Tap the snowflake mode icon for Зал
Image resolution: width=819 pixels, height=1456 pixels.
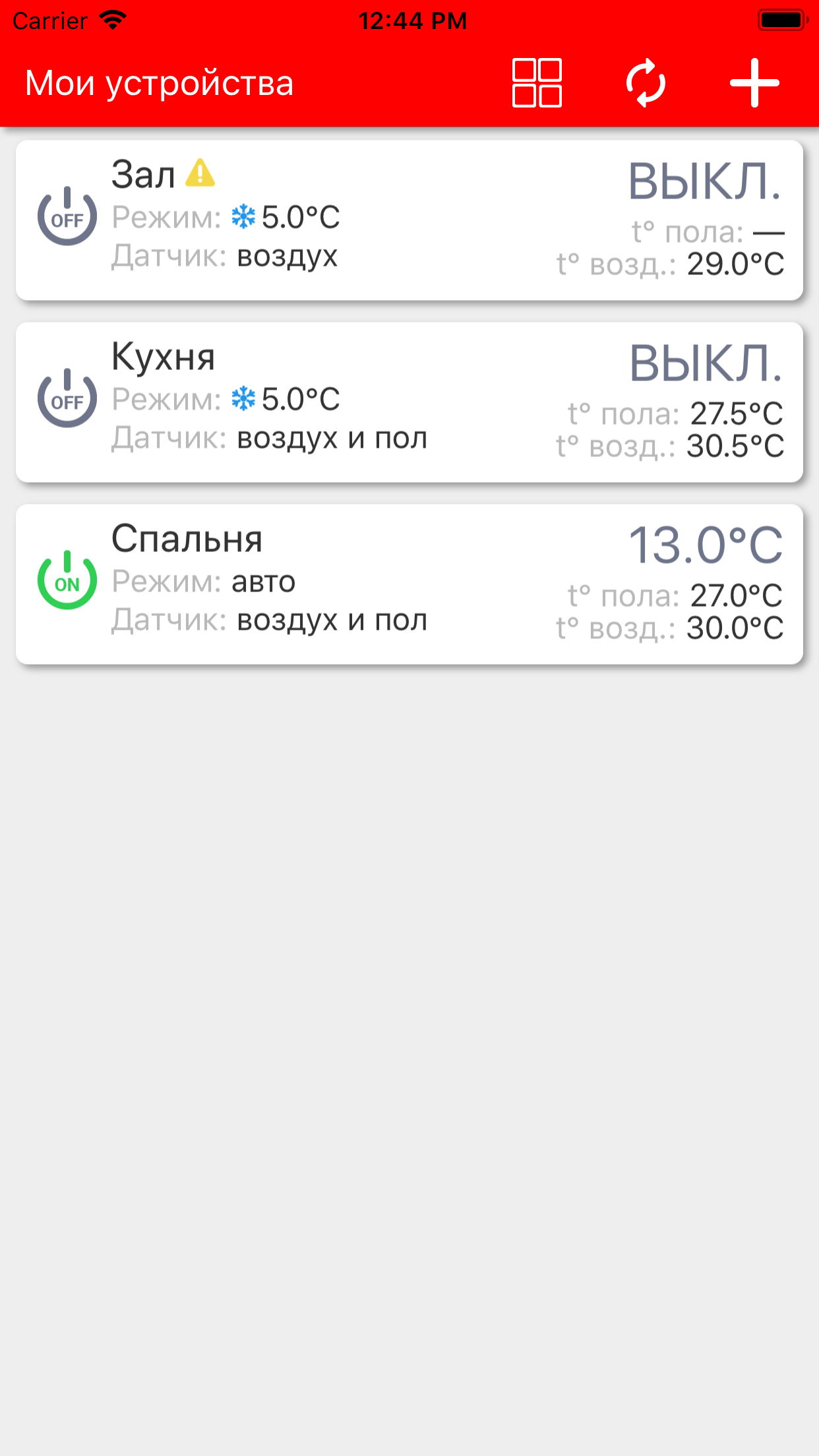(x=244, y=216)
